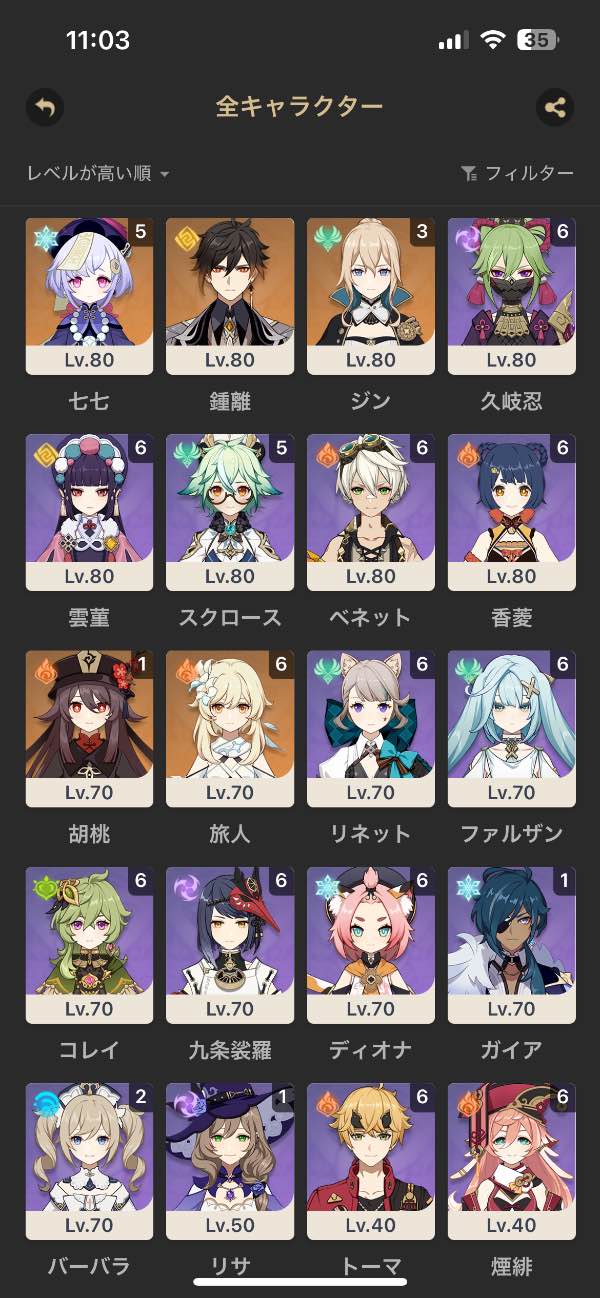
Task: Share the character list
Action: [555, 107]
